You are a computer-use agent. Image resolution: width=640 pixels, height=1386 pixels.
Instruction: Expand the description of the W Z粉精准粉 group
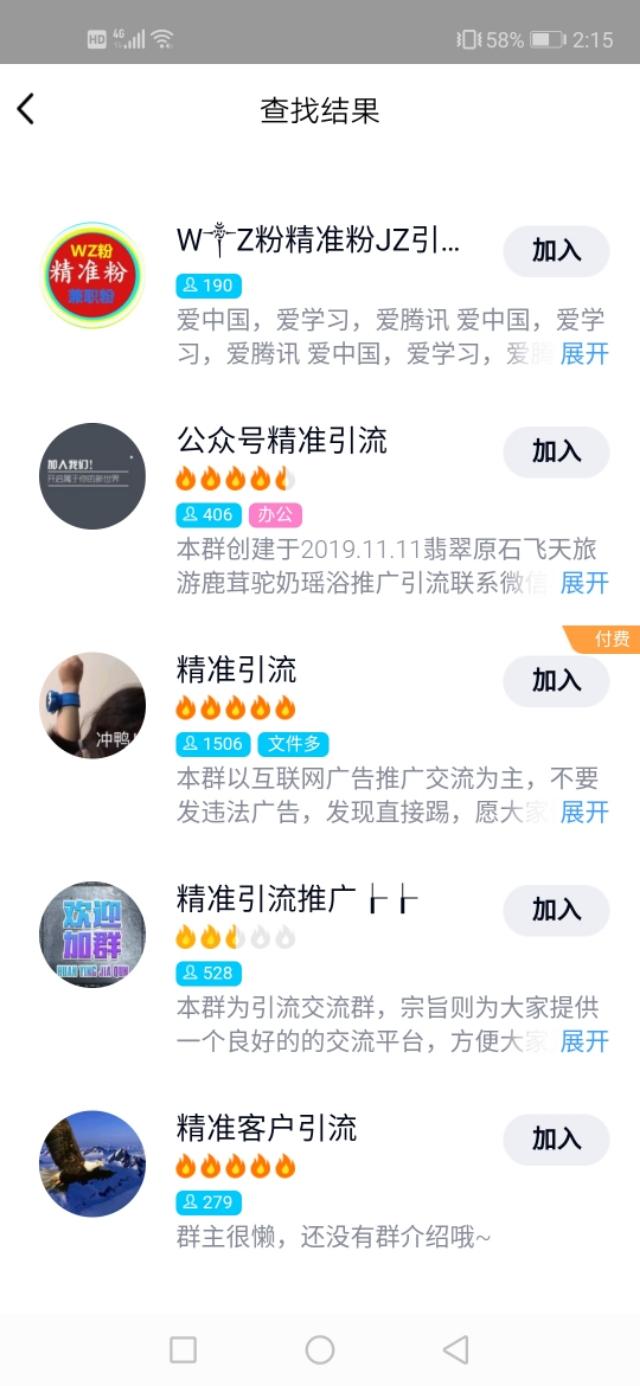click(584, 353)
